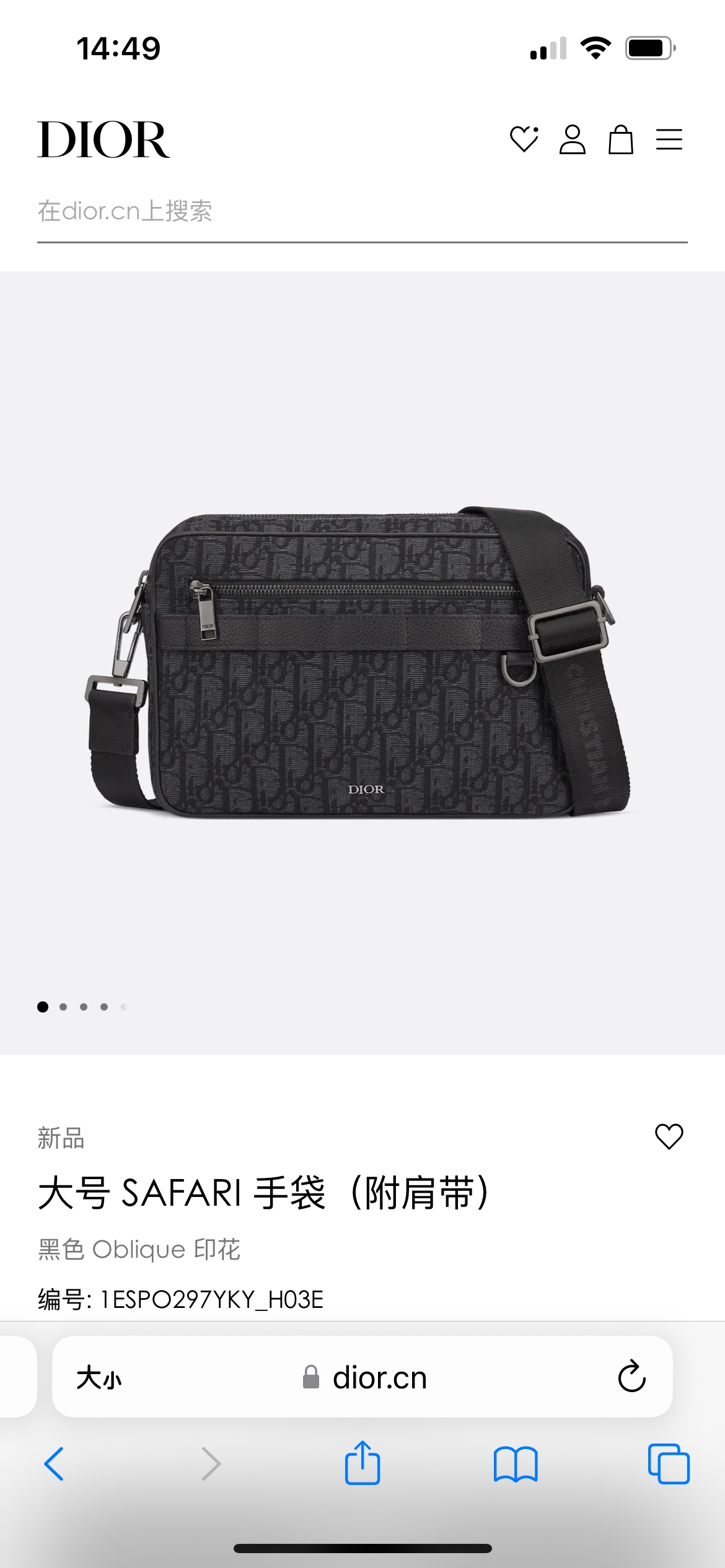The height and width of the screenshot is (1568, 725).
Task: Reload the dior.cn page
Action: coord(631,1377)
